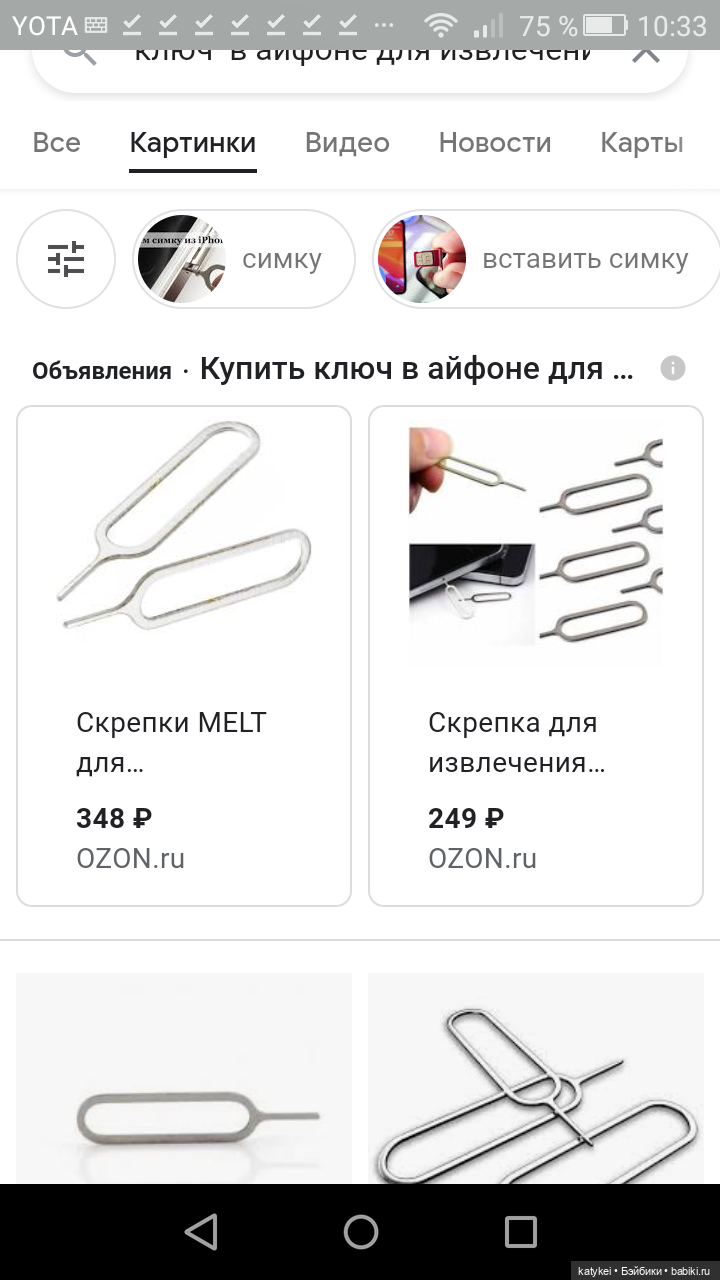Go back using the system back button

(201, 1232)
